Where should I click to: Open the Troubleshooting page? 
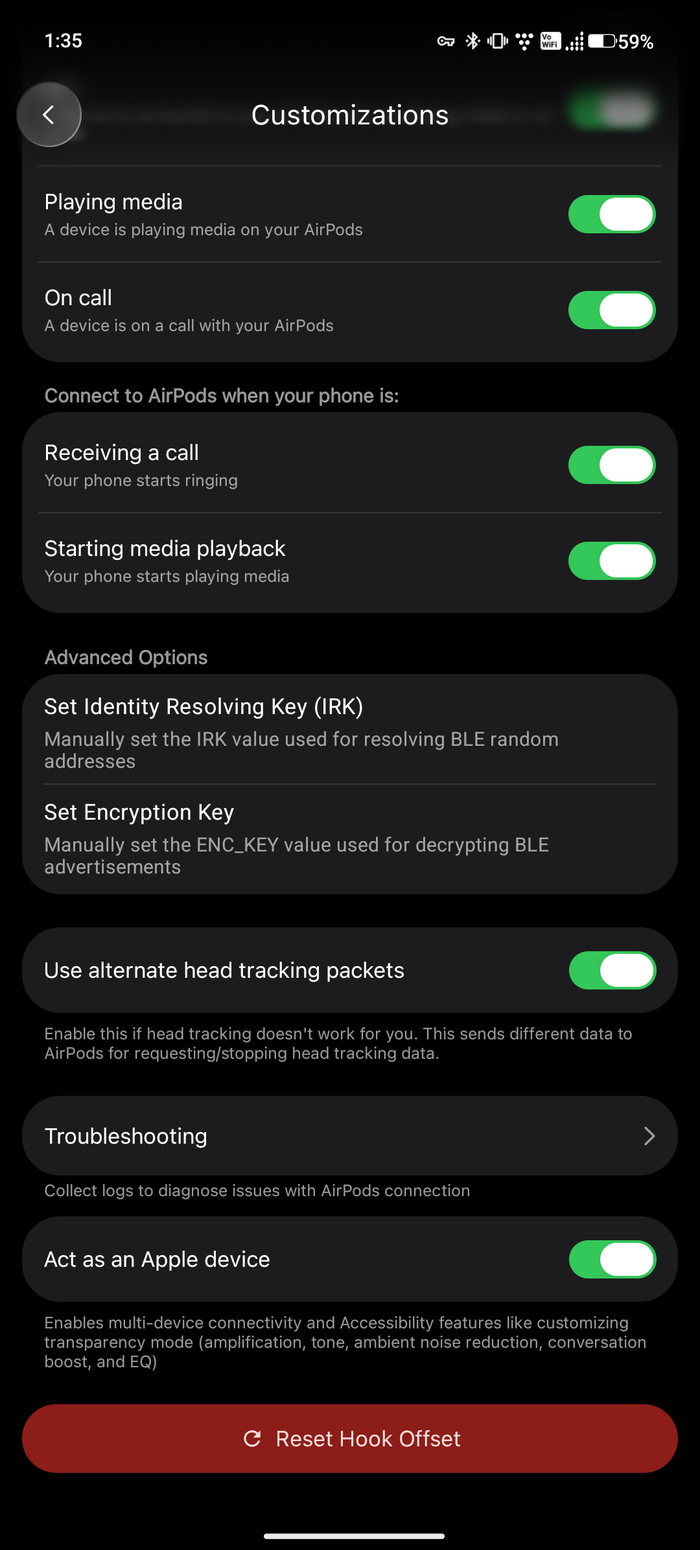tap(349, 1136)
